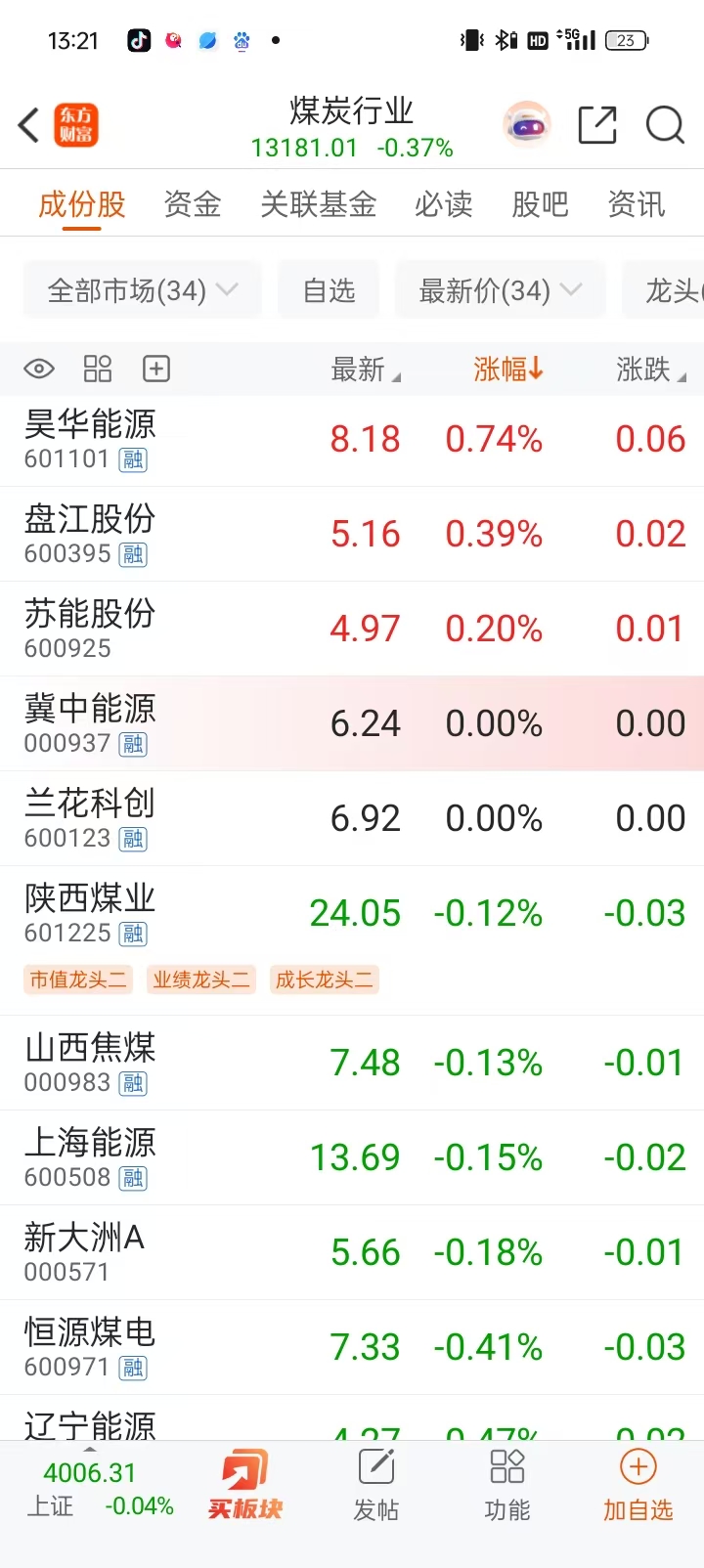Expand the 最新价(34) dropdown
Viewport: 704px width, 1568px height.
click(x=500, y=290)
